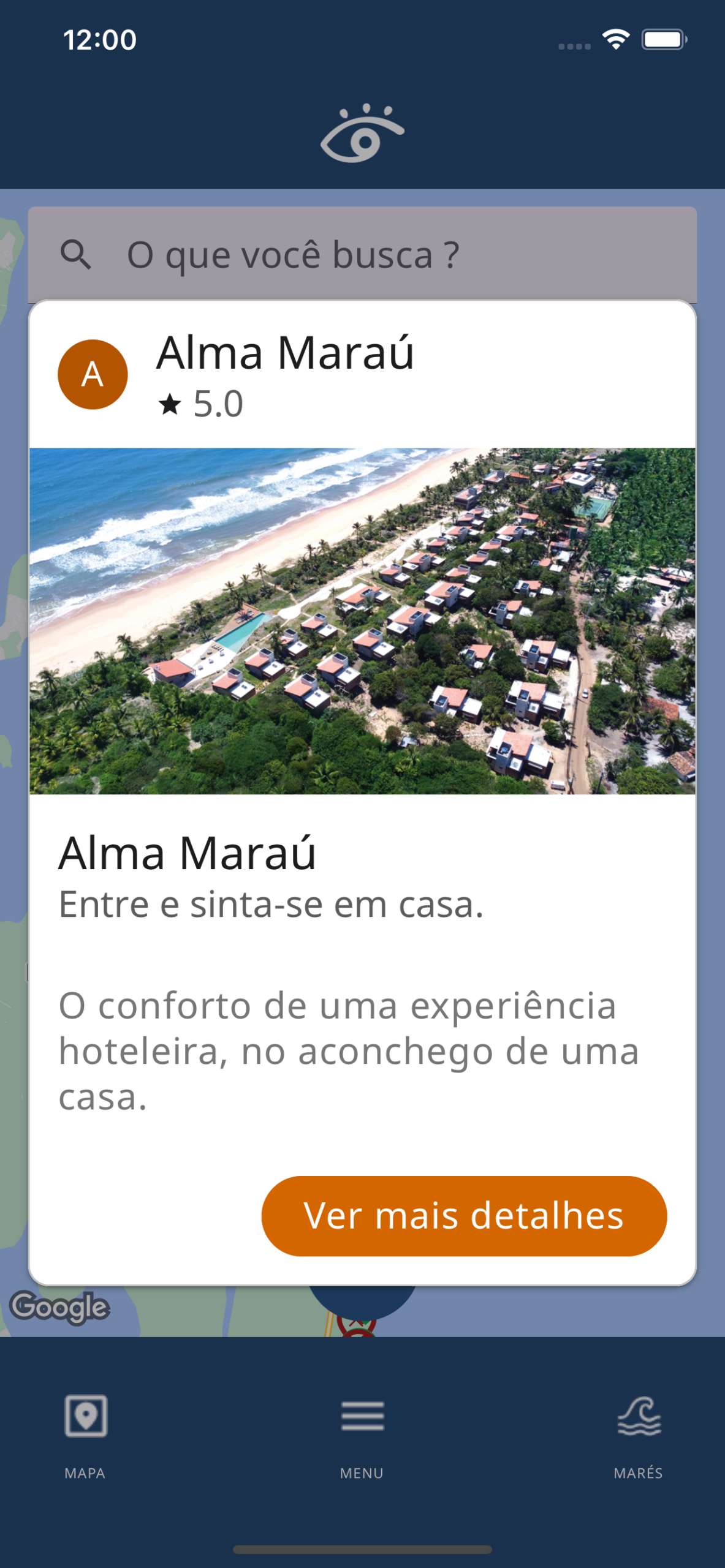Tap the Wi-Fi status icon
This screenshot has height=1568, width=725.
click(616, 38)
